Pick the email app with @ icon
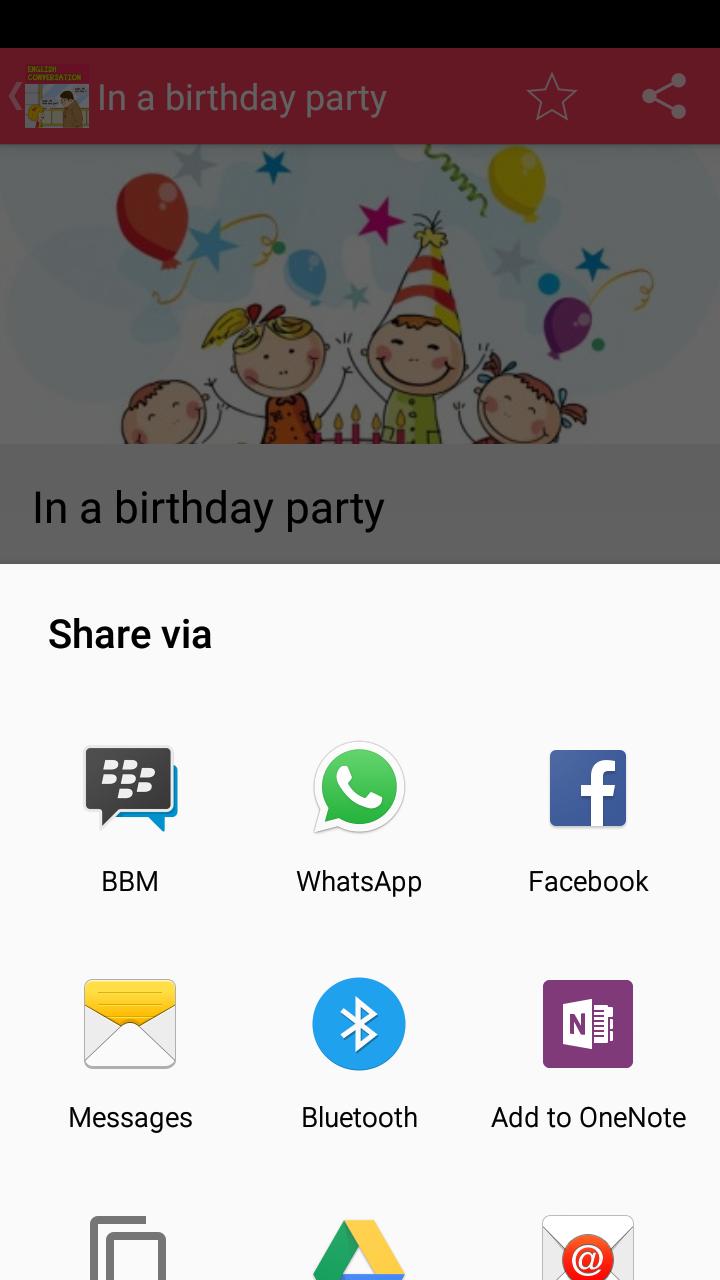This screenshot has width=720, height=1280. 588,1250
